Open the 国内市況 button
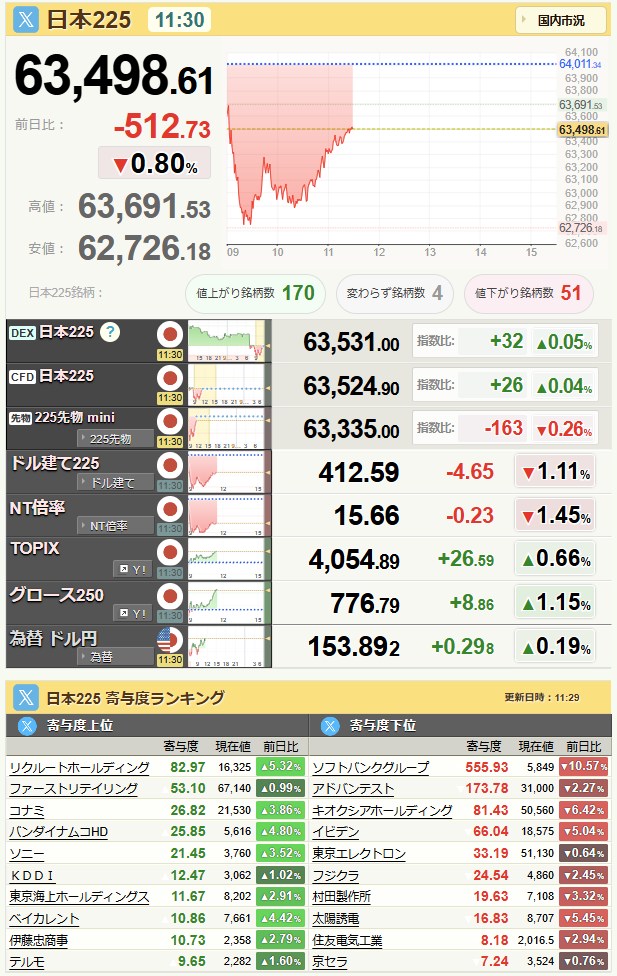This screenshot has height=976, width=617. (x=561, y=21)
